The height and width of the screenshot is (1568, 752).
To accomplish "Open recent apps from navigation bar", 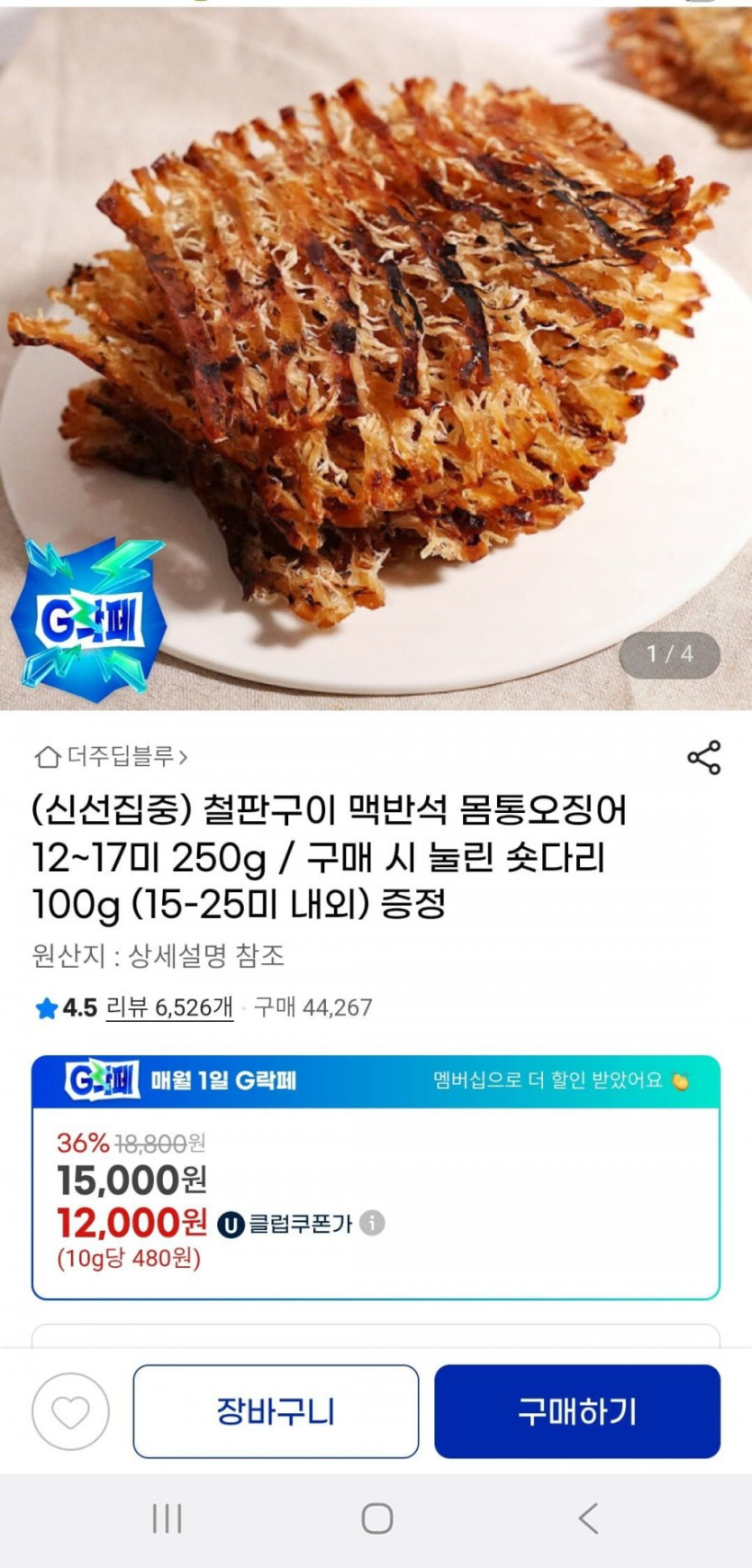I will pos(168,1518).
